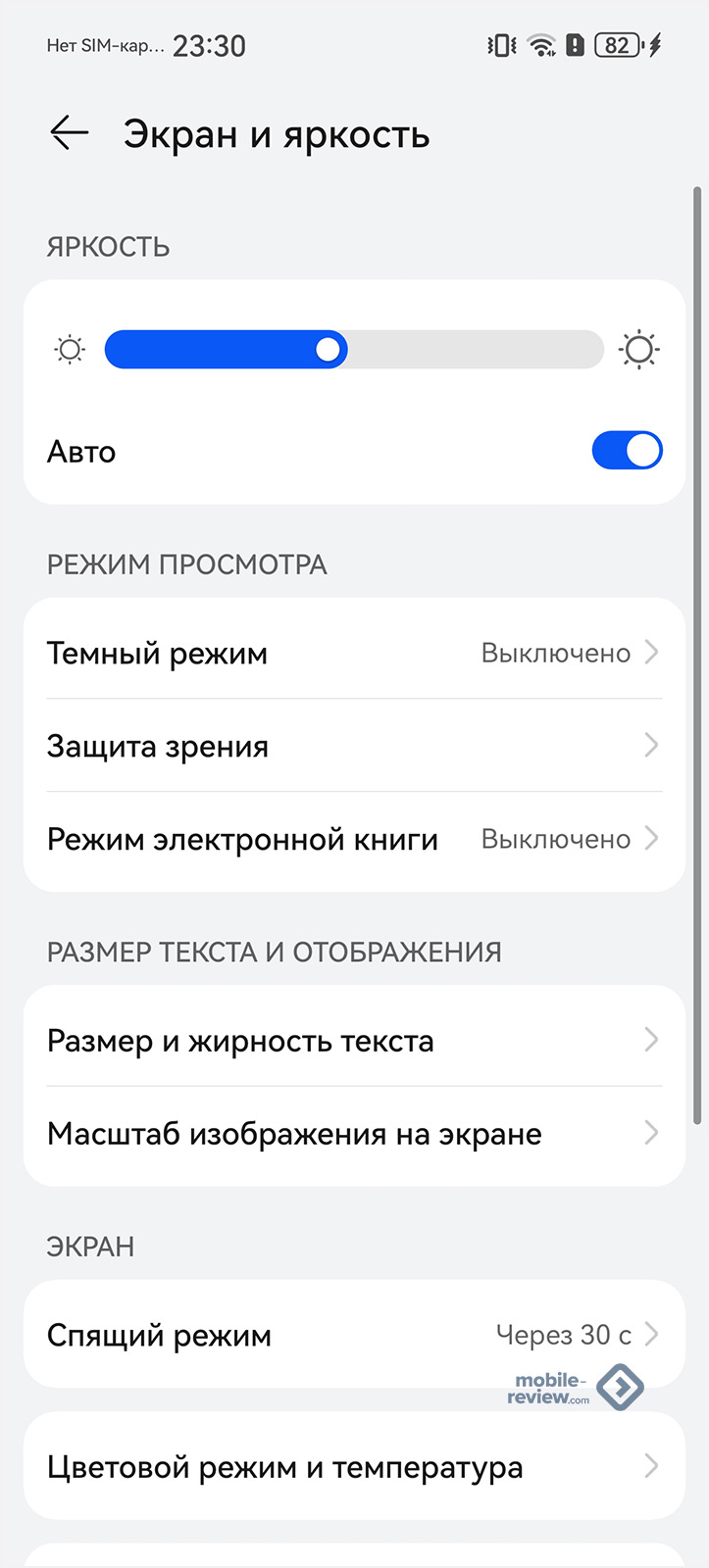Go back from Экран и яркость
This screenshot has height=1568, width=709.
[x=70, y=133]
